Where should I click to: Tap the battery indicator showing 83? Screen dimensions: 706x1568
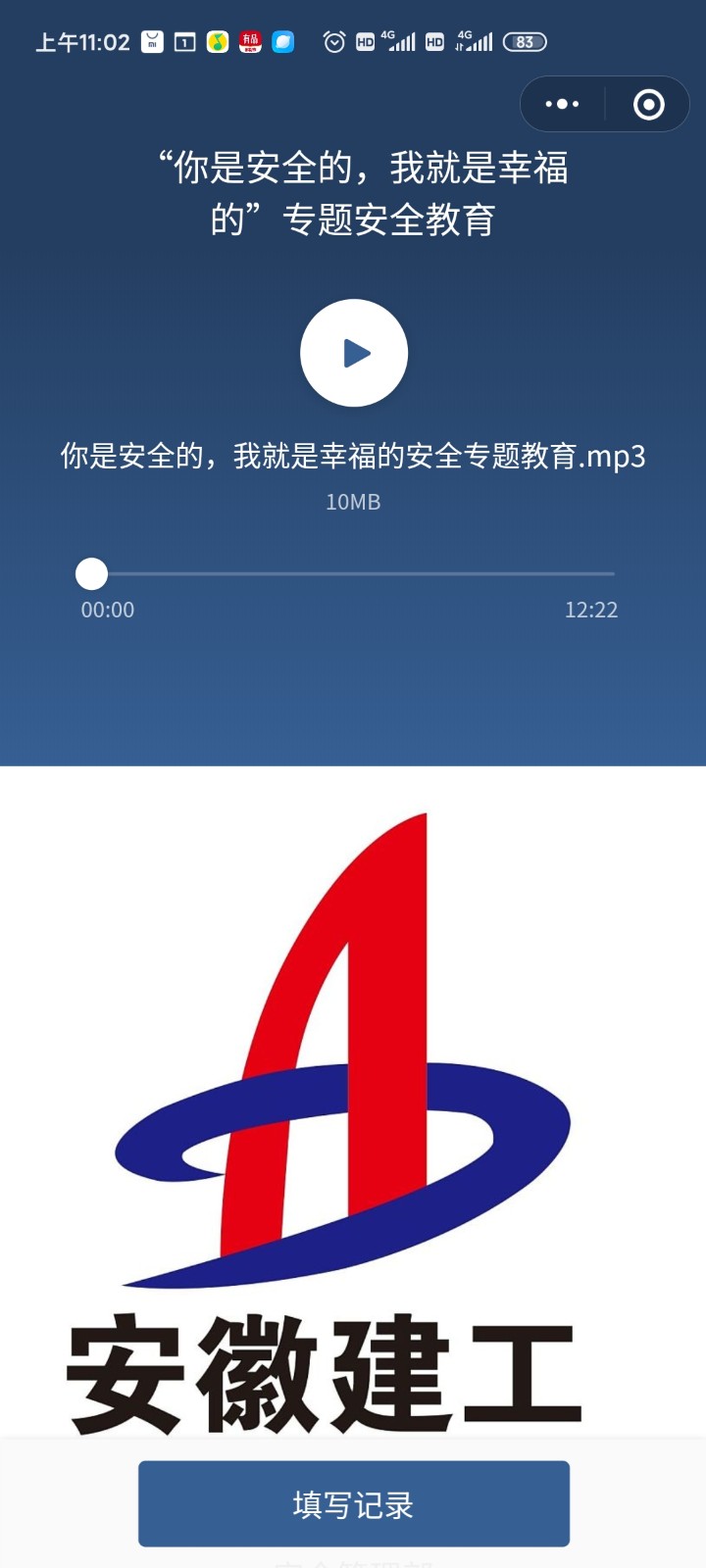[523, 41]
